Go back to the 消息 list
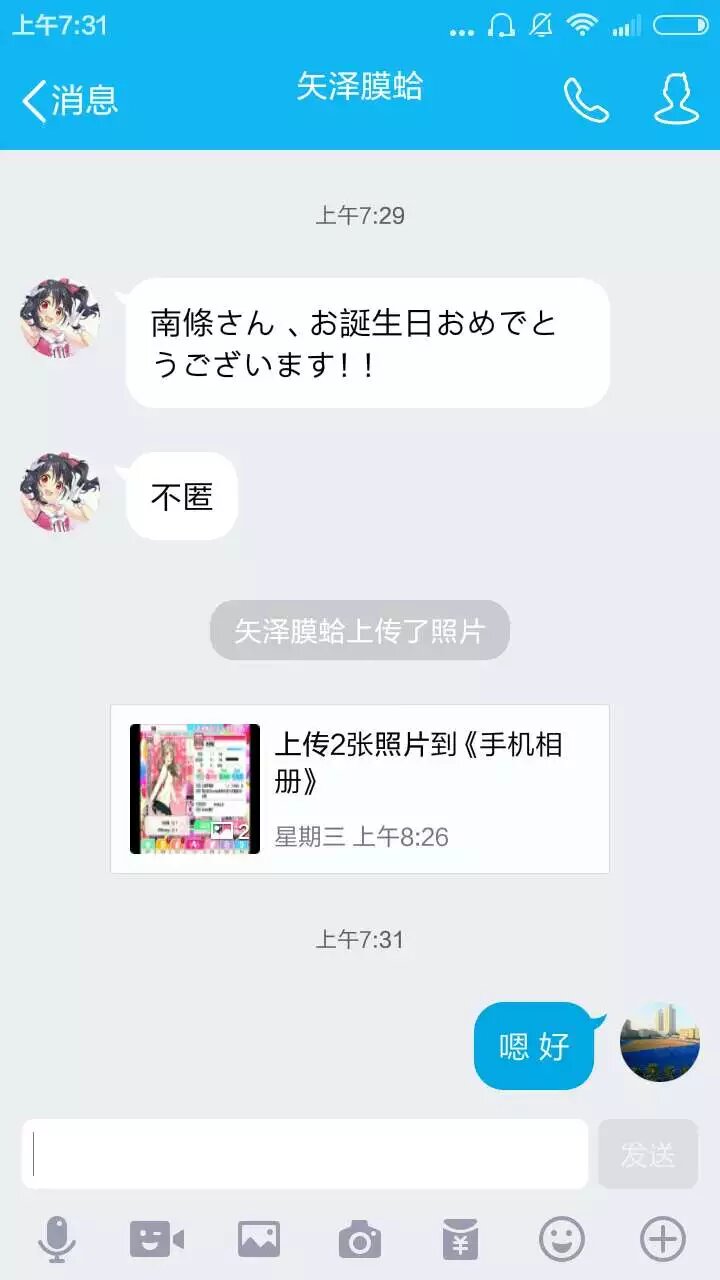720x1280 pixels. pyautogui.click(x=70, y=100)
